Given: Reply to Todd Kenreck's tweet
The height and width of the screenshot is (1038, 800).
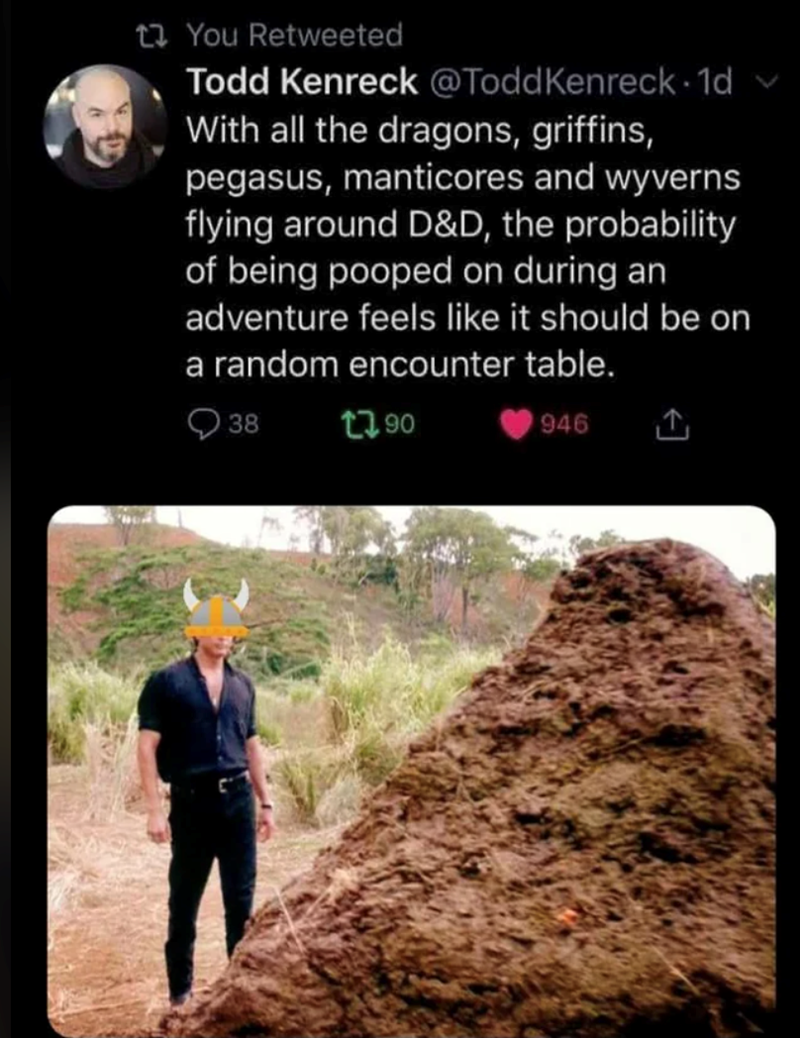Looking at the screenshot, I should pyautogui.click(x=202, y=424).
